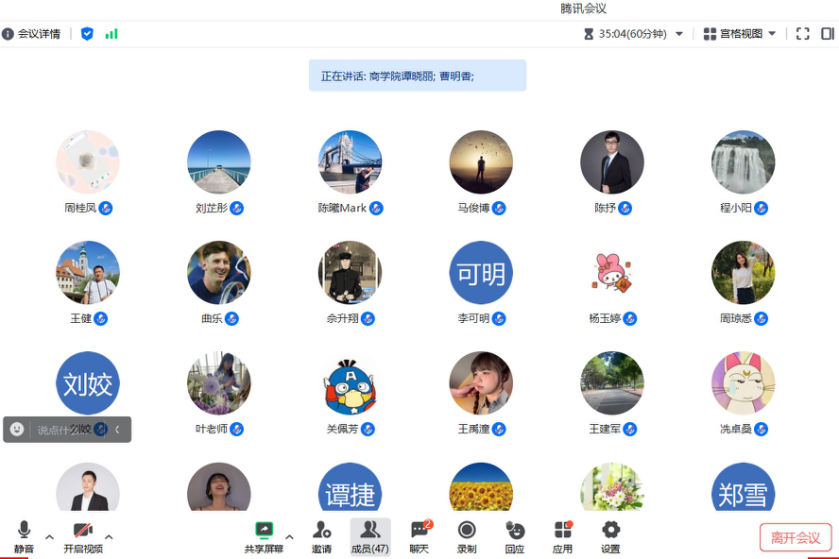Start 录制 recording
Viewport: 839px width, 559px height.
coord(467,536)
